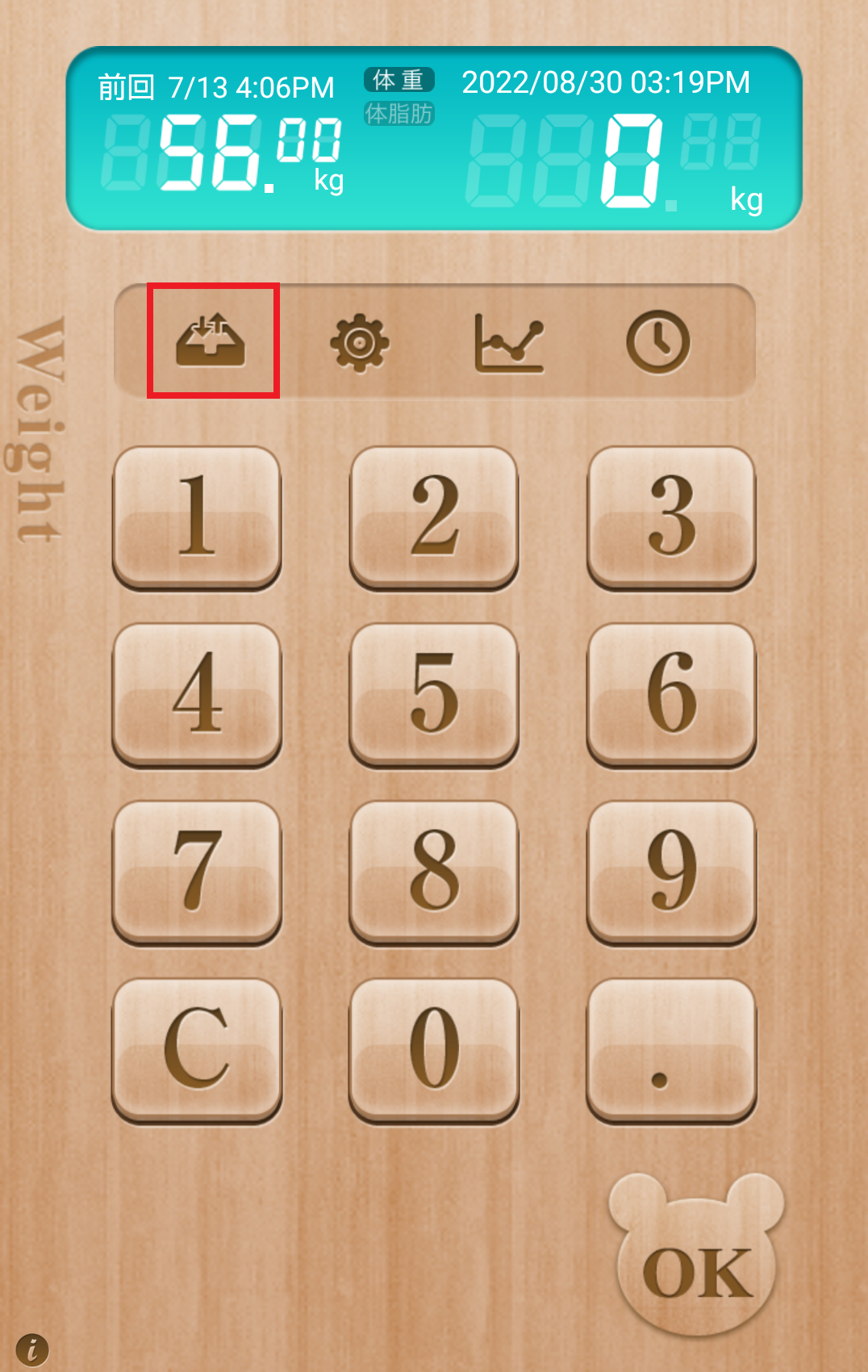Image resolution: width=868 pixels, height=1372 pixels.
Task: Enter the digit 6
Action: [671, 694]
